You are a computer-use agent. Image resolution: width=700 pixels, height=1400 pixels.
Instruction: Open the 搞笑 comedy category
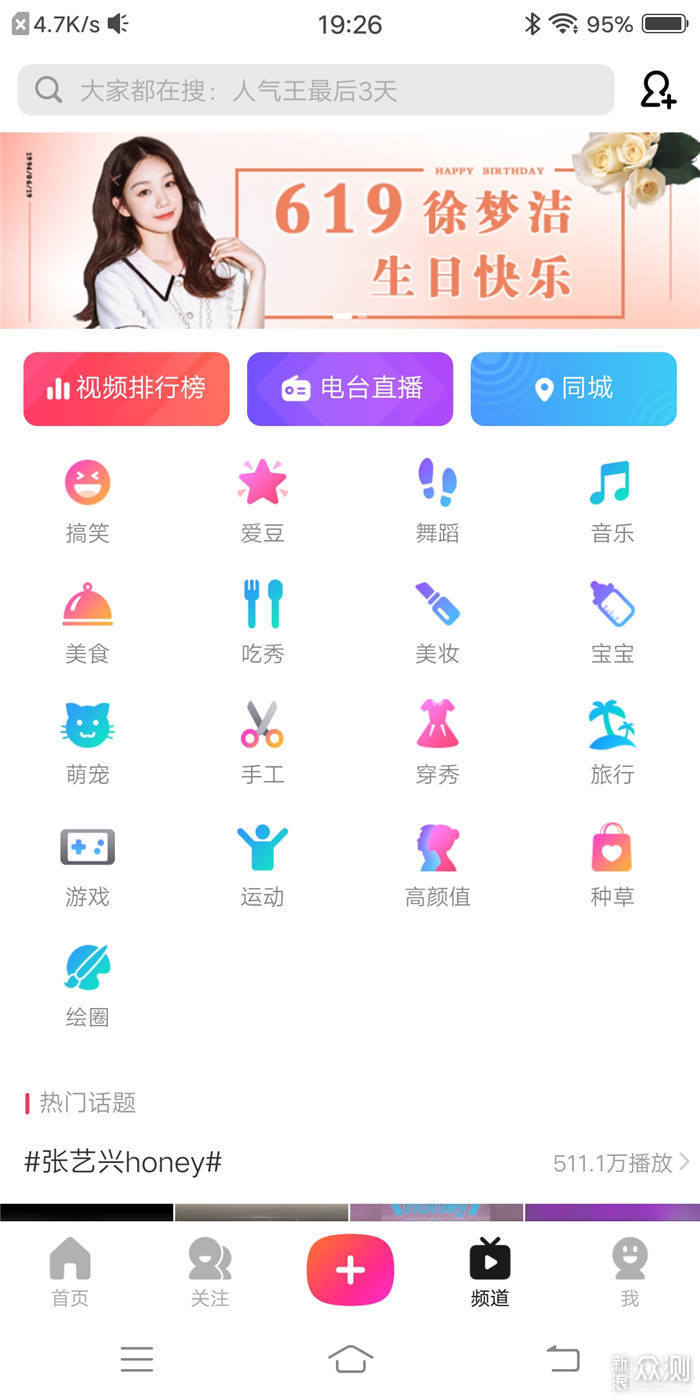88,500
